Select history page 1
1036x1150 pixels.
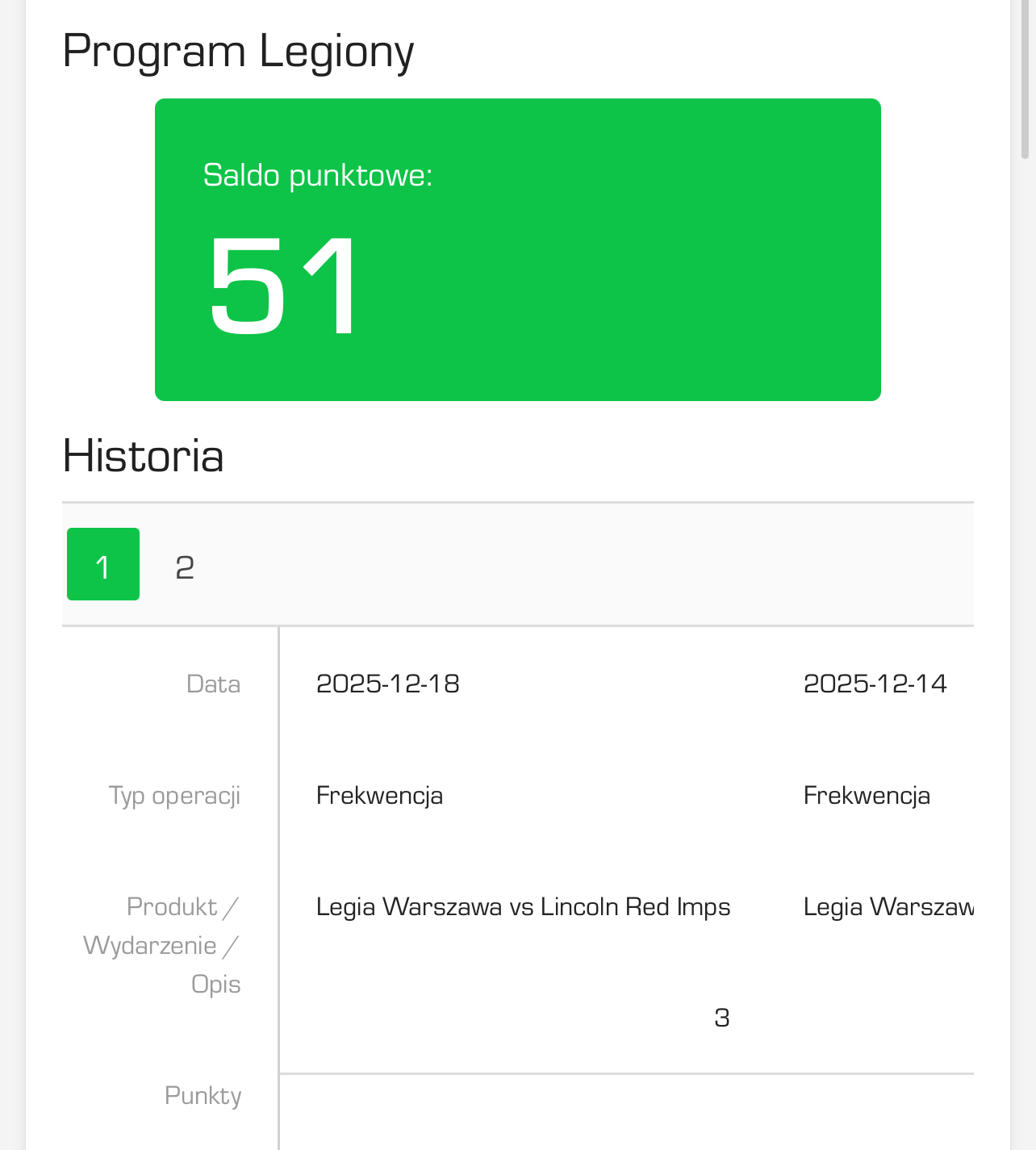point(103,565)
